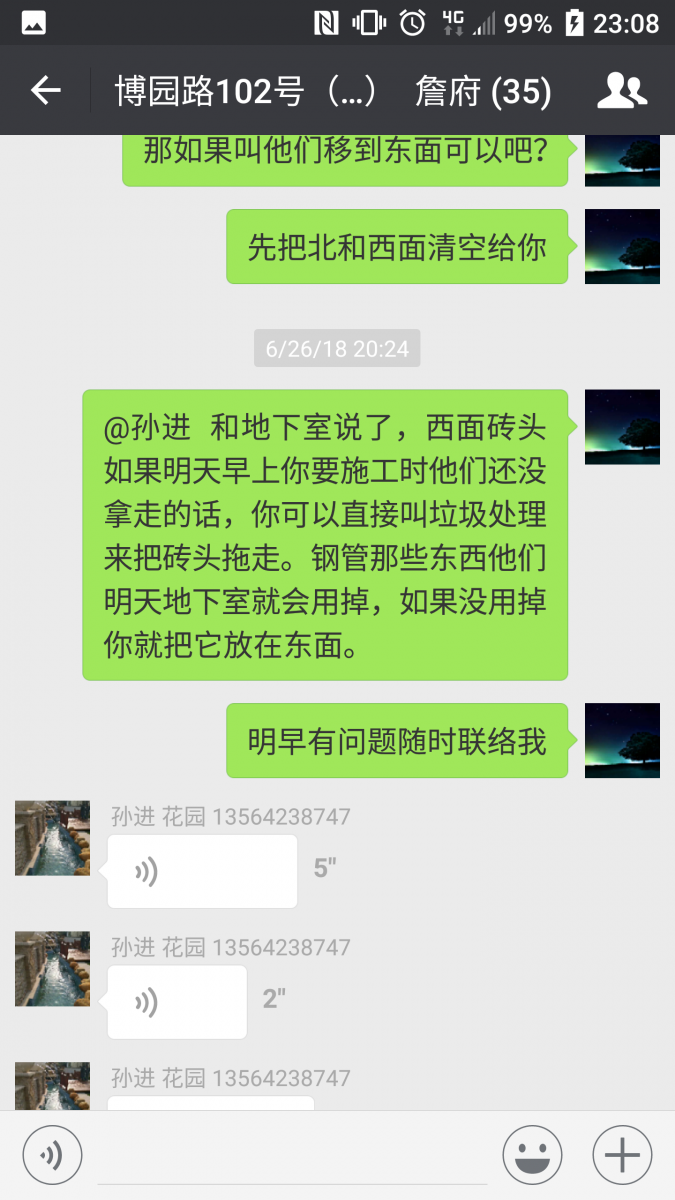Open the emoji picker
This screenshot has width=675, height=1200.
[532, 1156]
